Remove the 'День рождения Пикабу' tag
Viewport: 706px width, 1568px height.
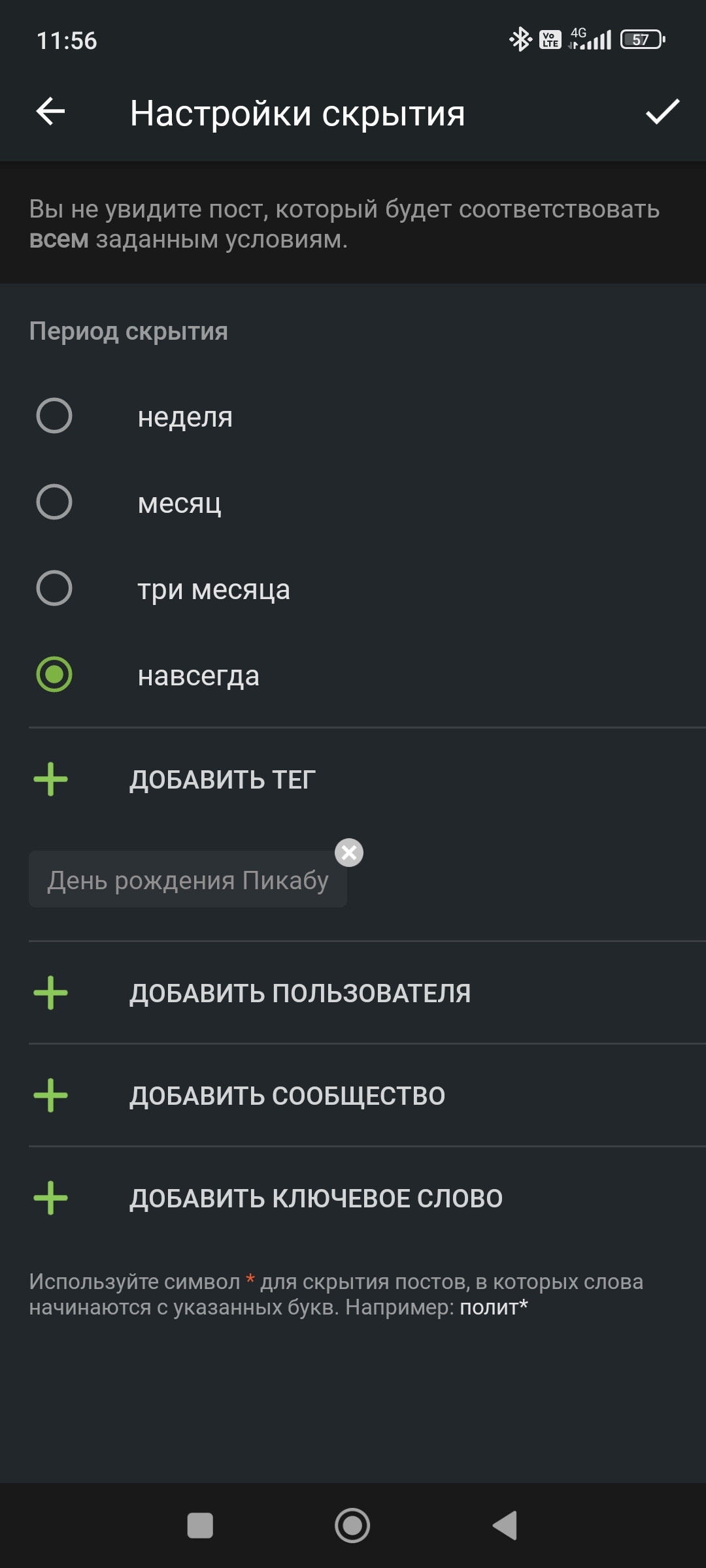coord(349,853)
